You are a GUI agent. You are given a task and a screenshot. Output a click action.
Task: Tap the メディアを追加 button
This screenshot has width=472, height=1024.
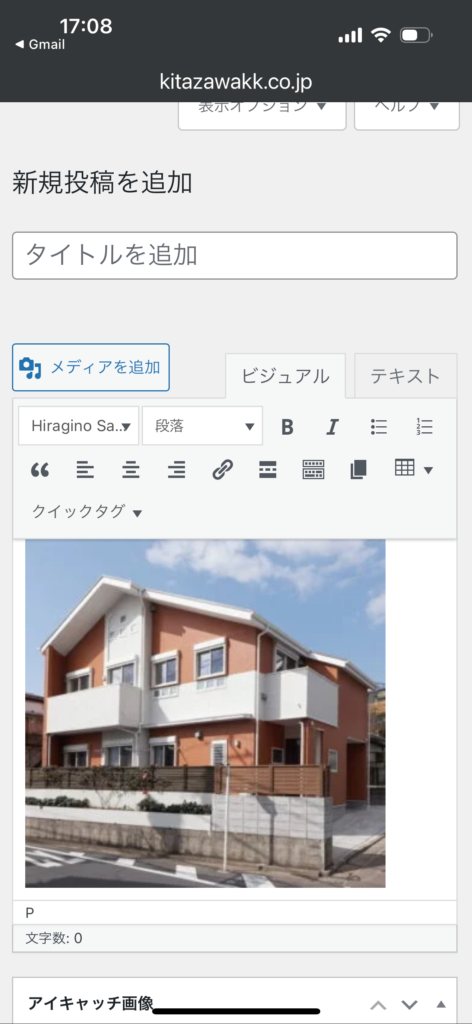coord(91,367)
